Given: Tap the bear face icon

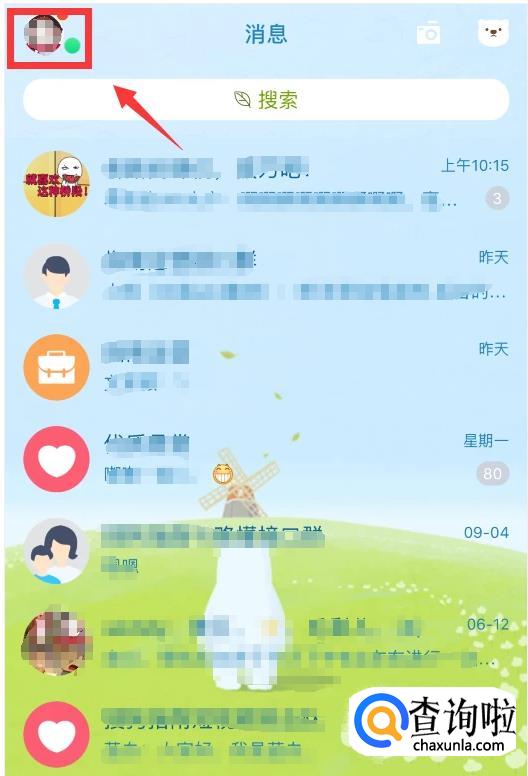Looking at the screenshot, I should [493, 33].
